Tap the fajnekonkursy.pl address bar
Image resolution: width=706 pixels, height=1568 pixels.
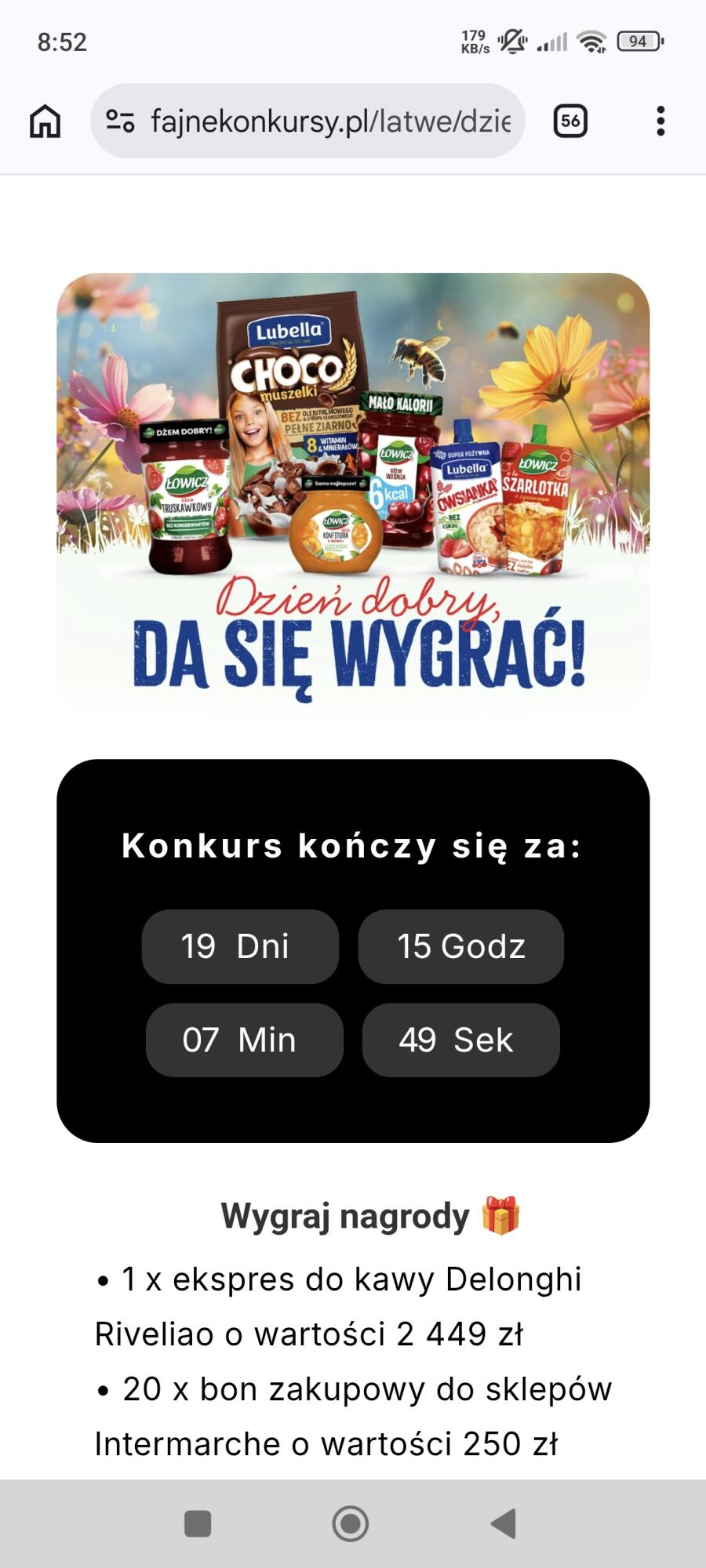click(x=329, y=122)
